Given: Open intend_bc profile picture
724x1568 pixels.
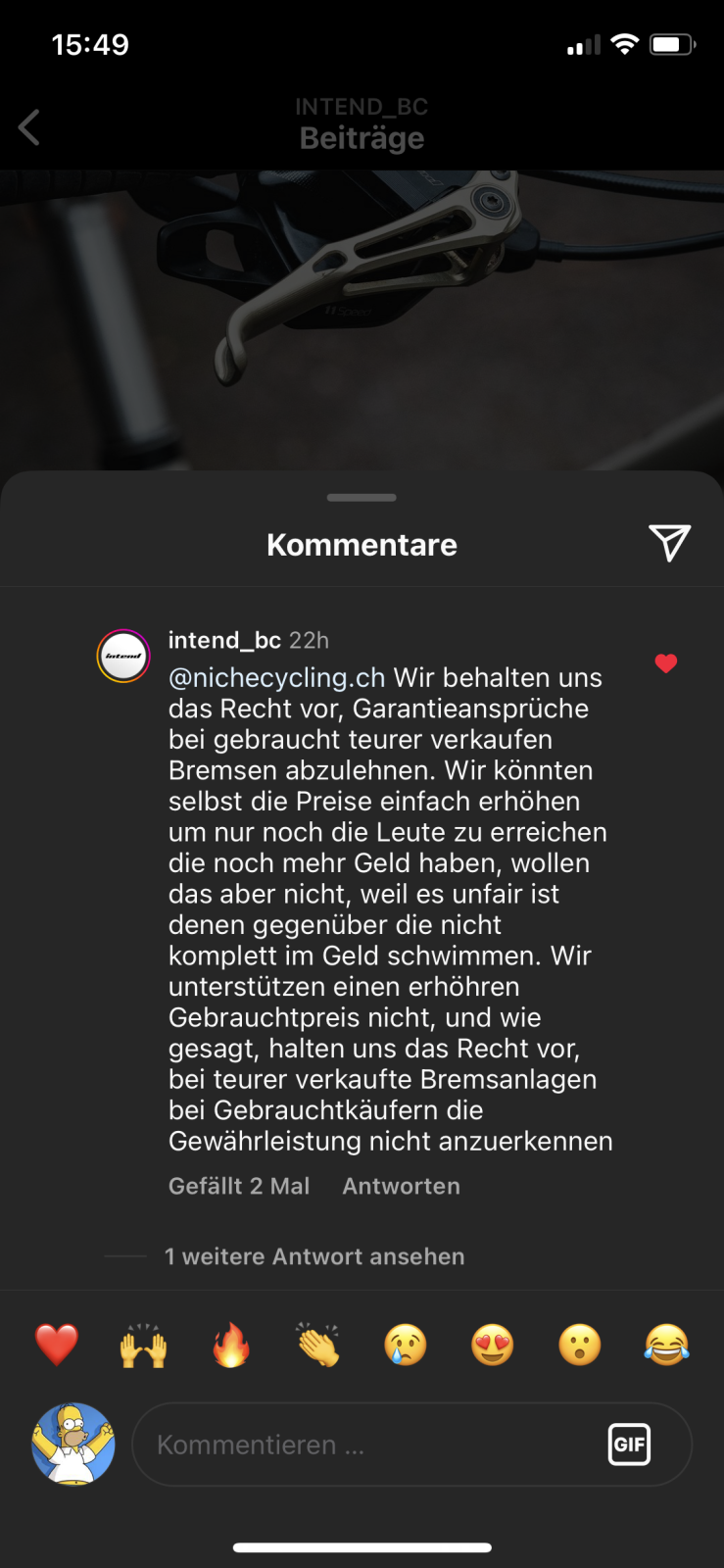Looking at the screenshot, I should click(123, 656).
